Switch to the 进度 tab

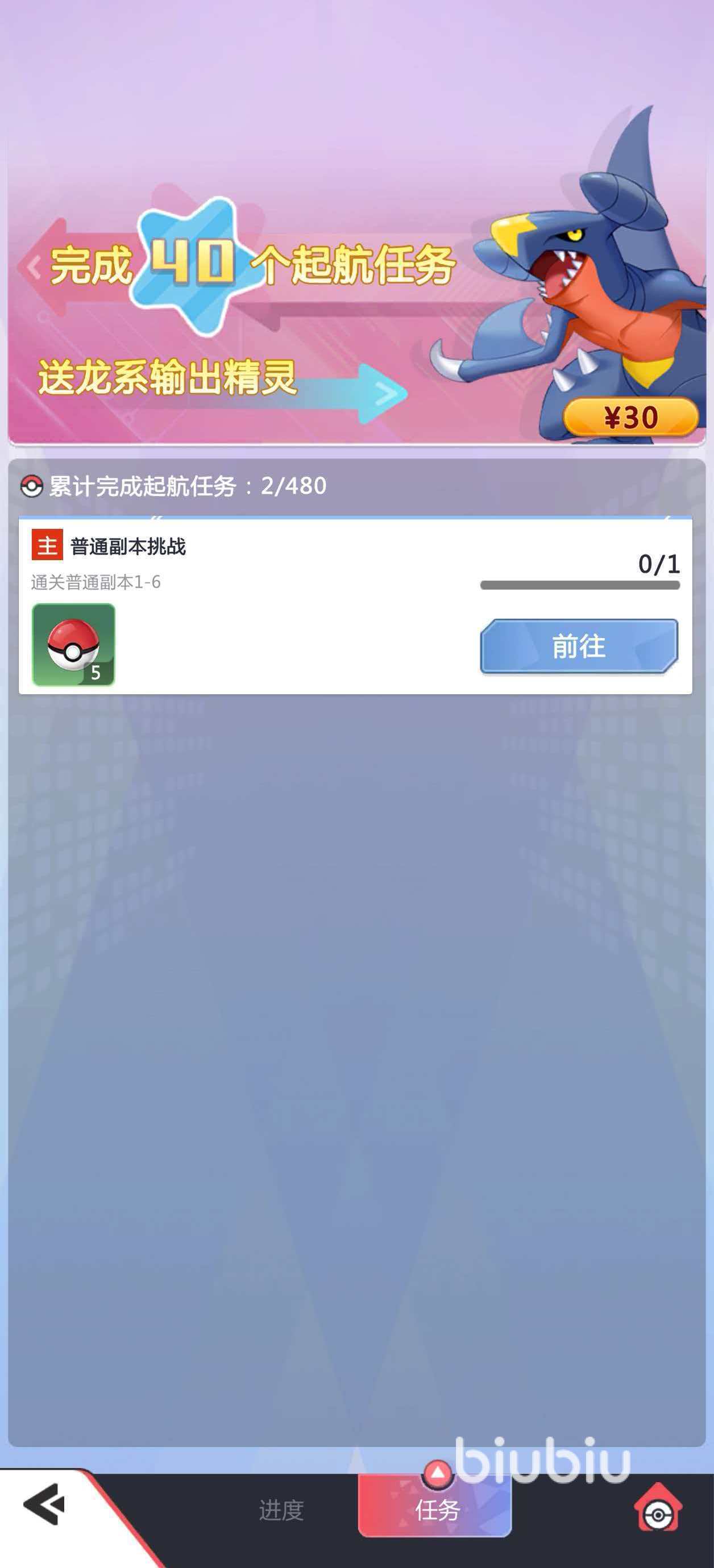(281, 1509)
